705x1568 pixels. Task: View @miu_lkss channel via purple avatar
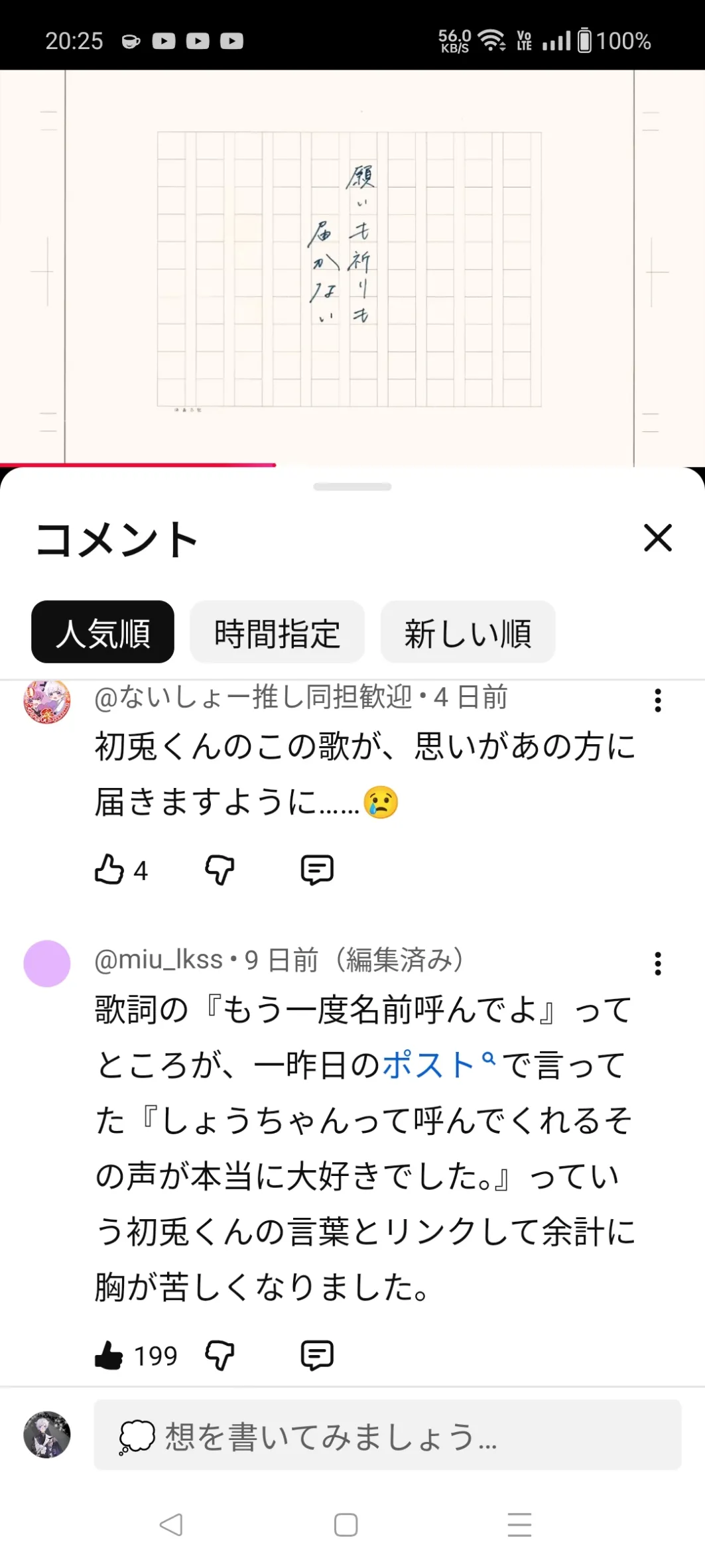[47, 964]
